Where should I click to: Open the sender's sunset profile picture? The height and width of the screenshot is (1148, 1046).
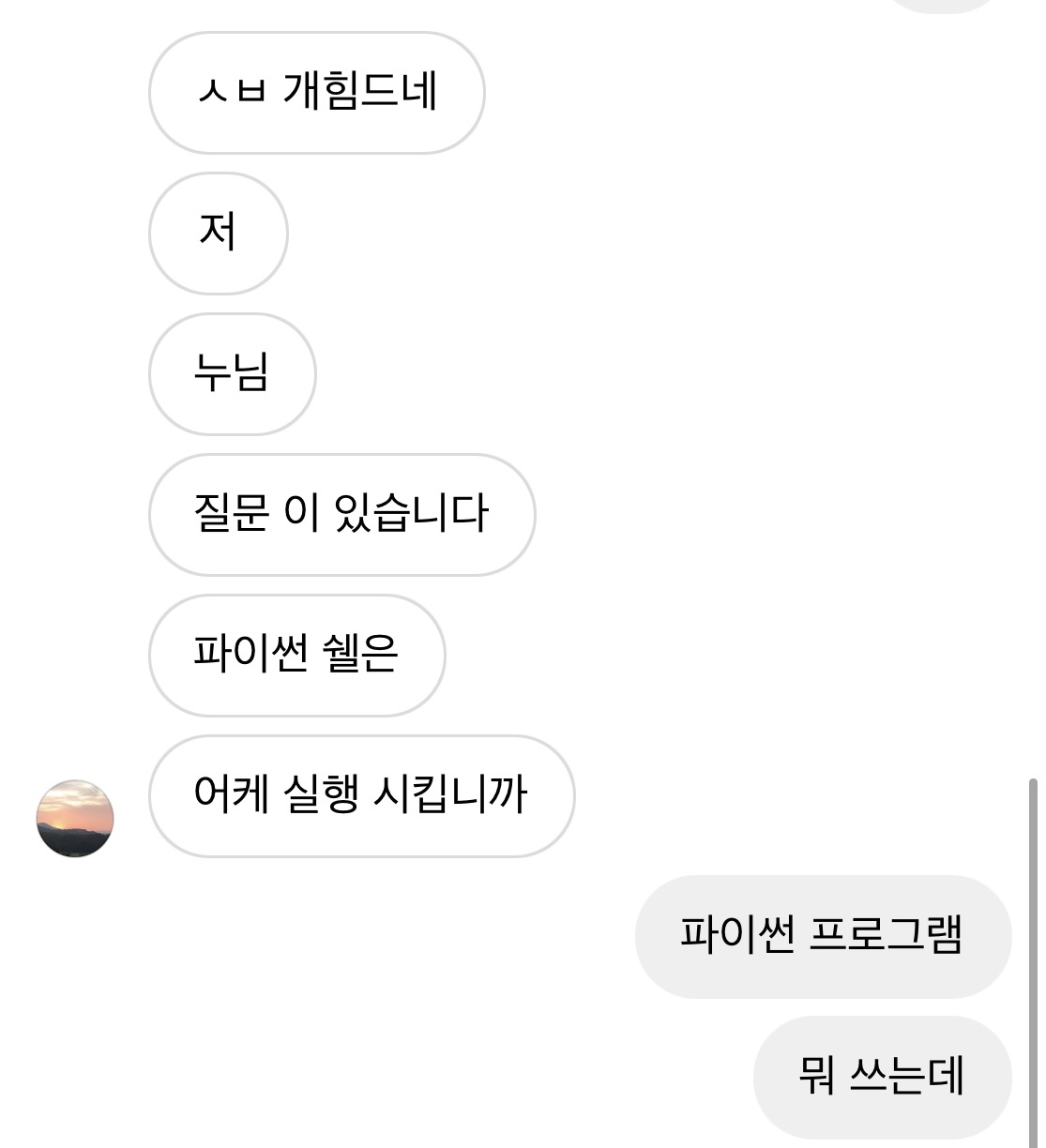75,818
